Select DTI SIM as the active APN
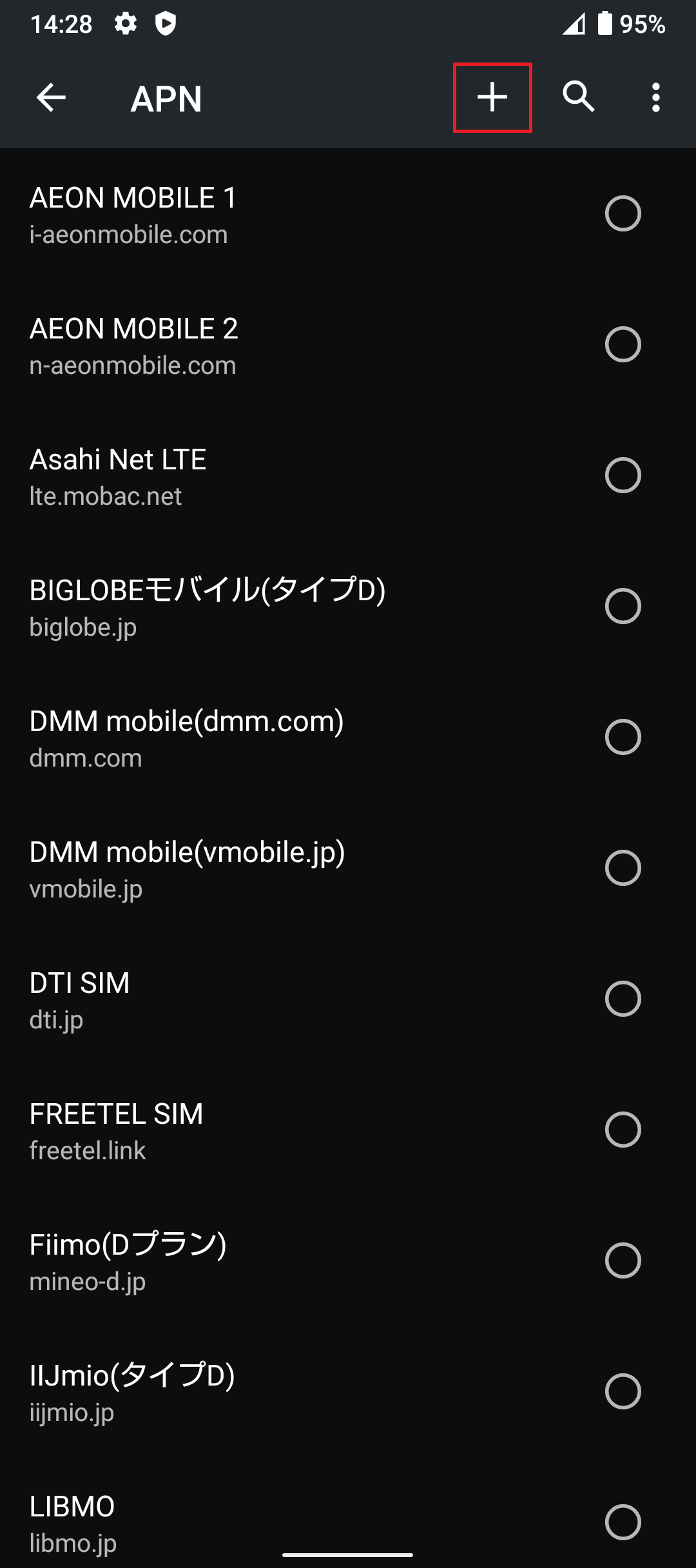The width and height of the screenshot is (696, 1568). coord(623,999)
